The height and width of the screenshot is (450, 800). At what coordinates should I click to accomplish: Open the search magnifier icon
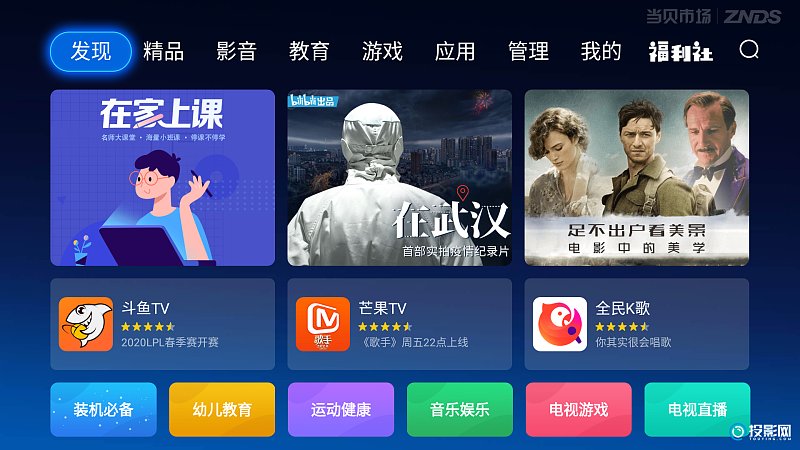tap(749, 50)
